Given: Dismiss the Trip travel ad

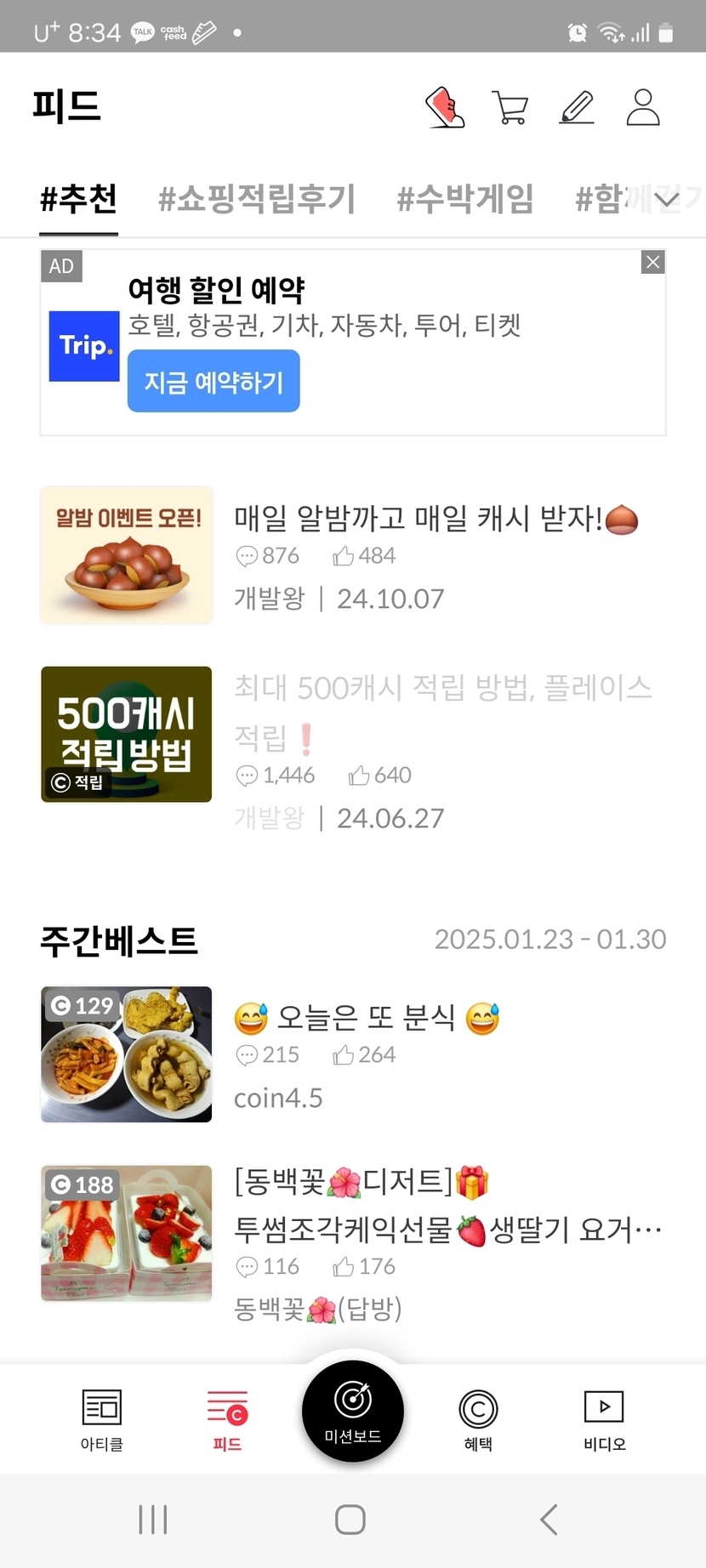Looking at the screenshot, I should (652, 262).
